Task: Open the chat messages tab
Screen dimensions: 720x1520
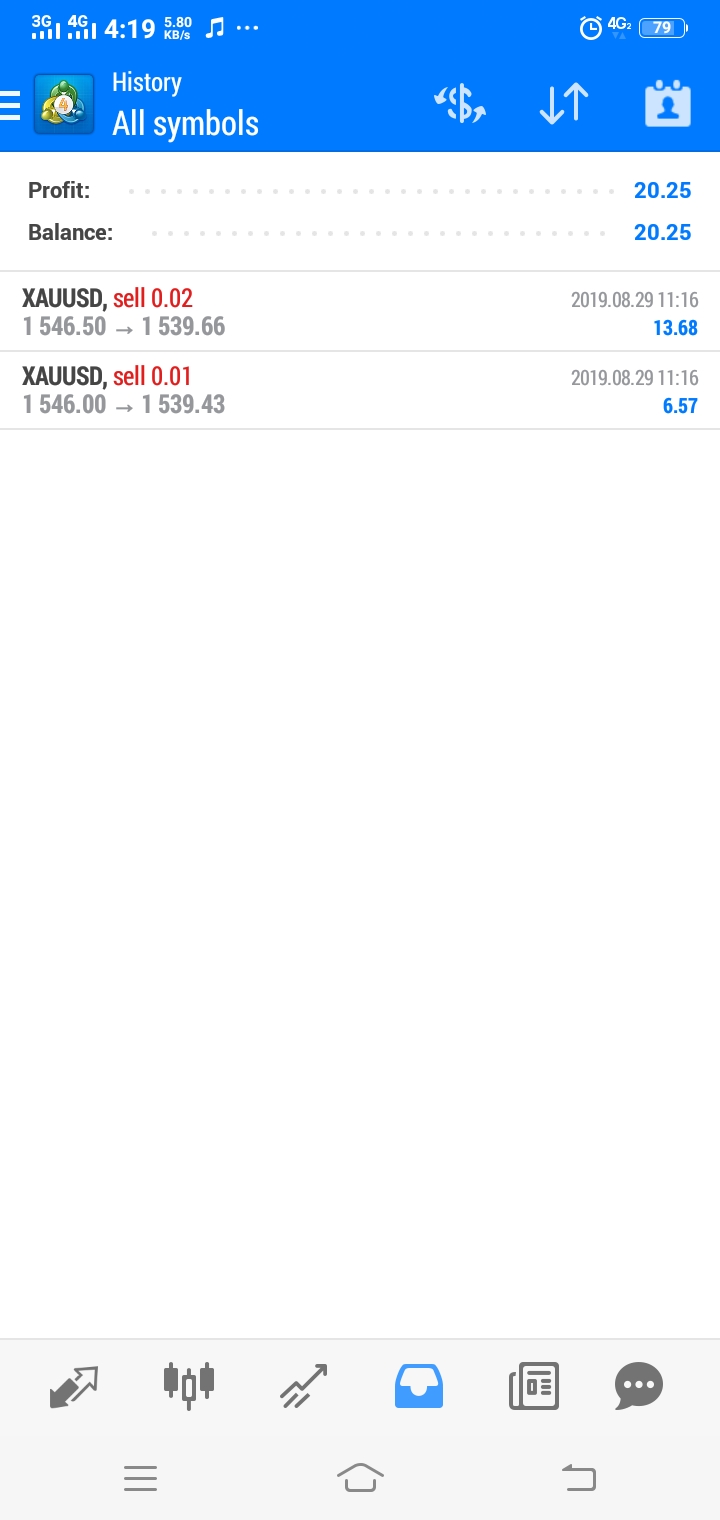Action: click(639, 1386)
